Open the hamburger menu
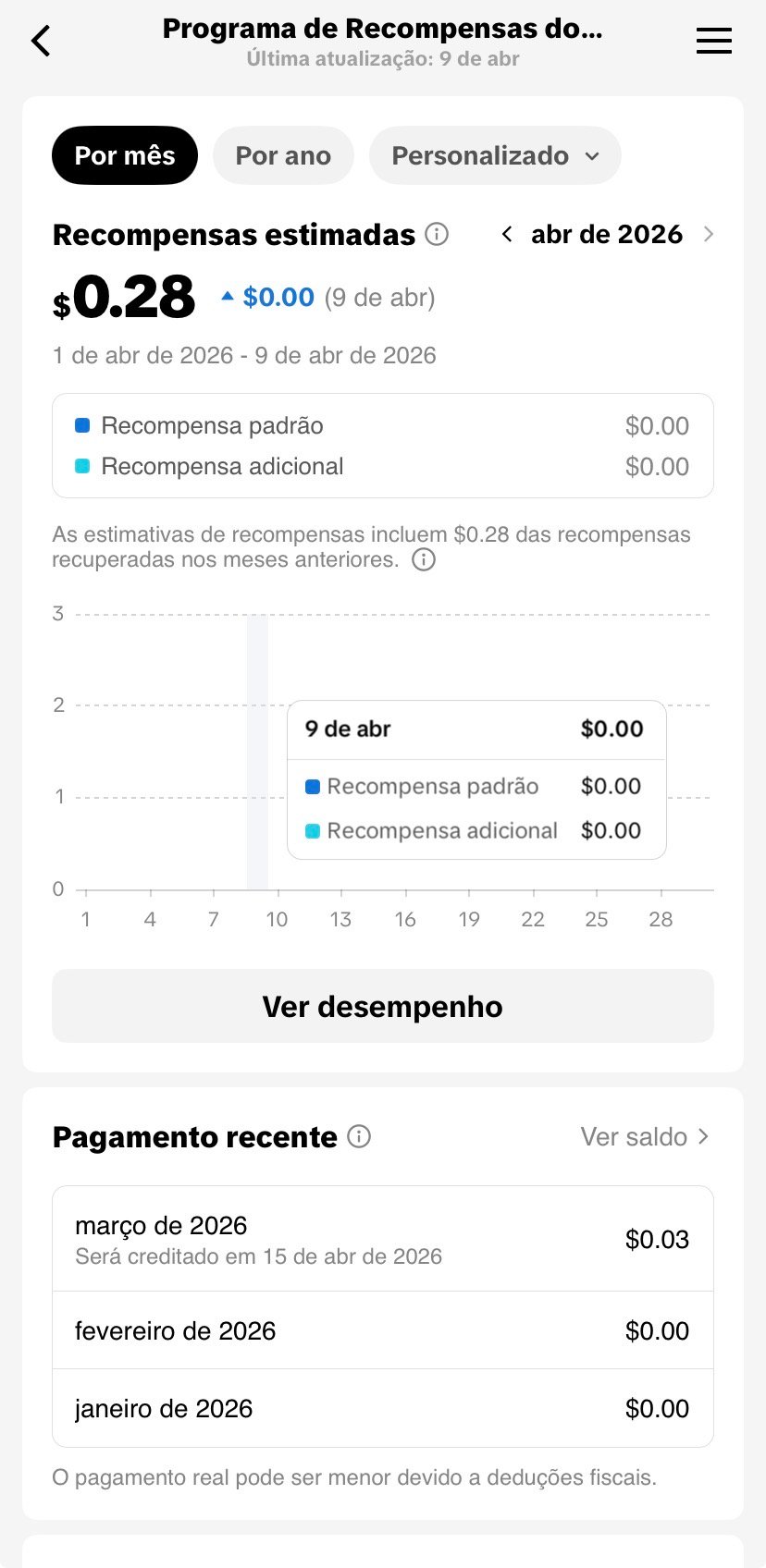 (x=713, y=42)
